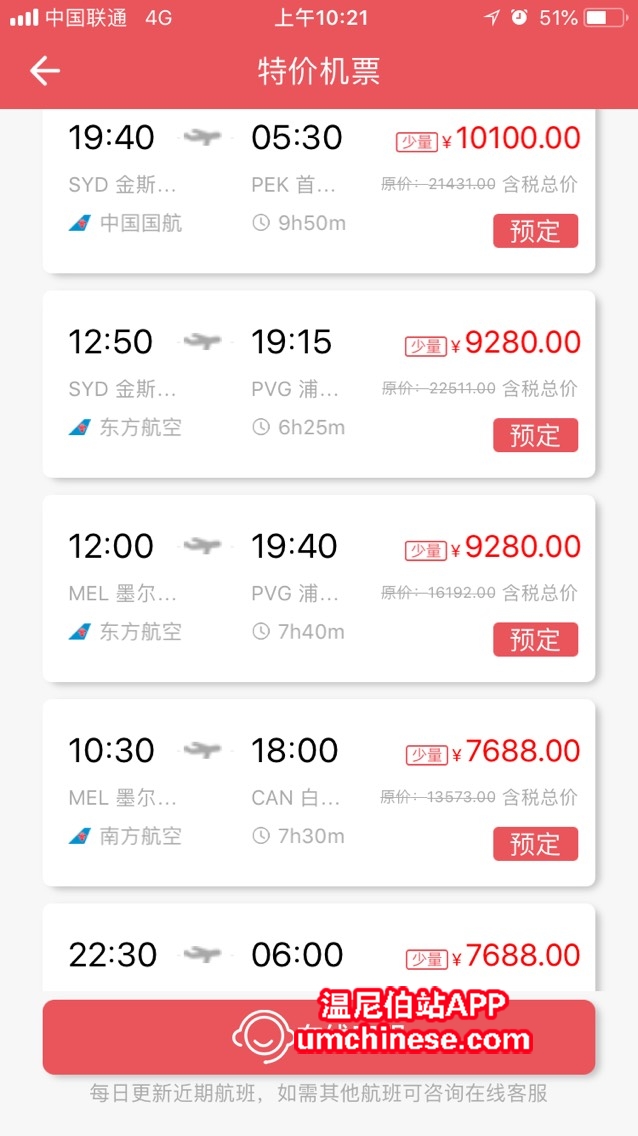Go back using the top-left arrow
Image resolution: width=638 pixels, height=1136 pixels.
click(45, 71)
